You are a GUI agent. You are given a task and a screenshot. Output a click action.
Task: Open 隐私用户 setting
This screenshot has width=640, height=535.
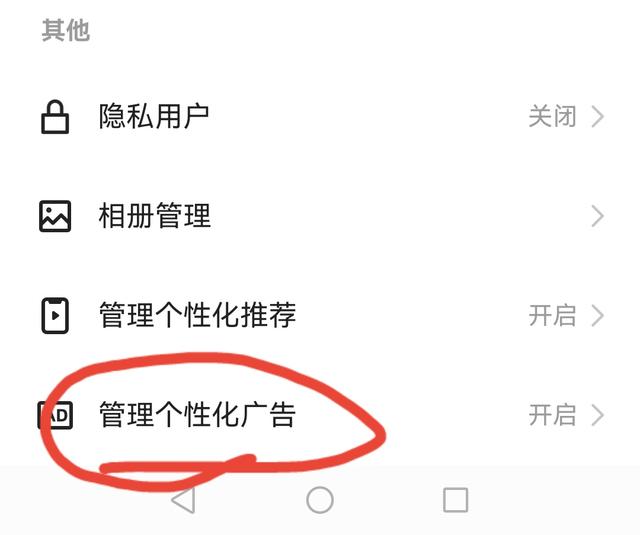(320, 117)
